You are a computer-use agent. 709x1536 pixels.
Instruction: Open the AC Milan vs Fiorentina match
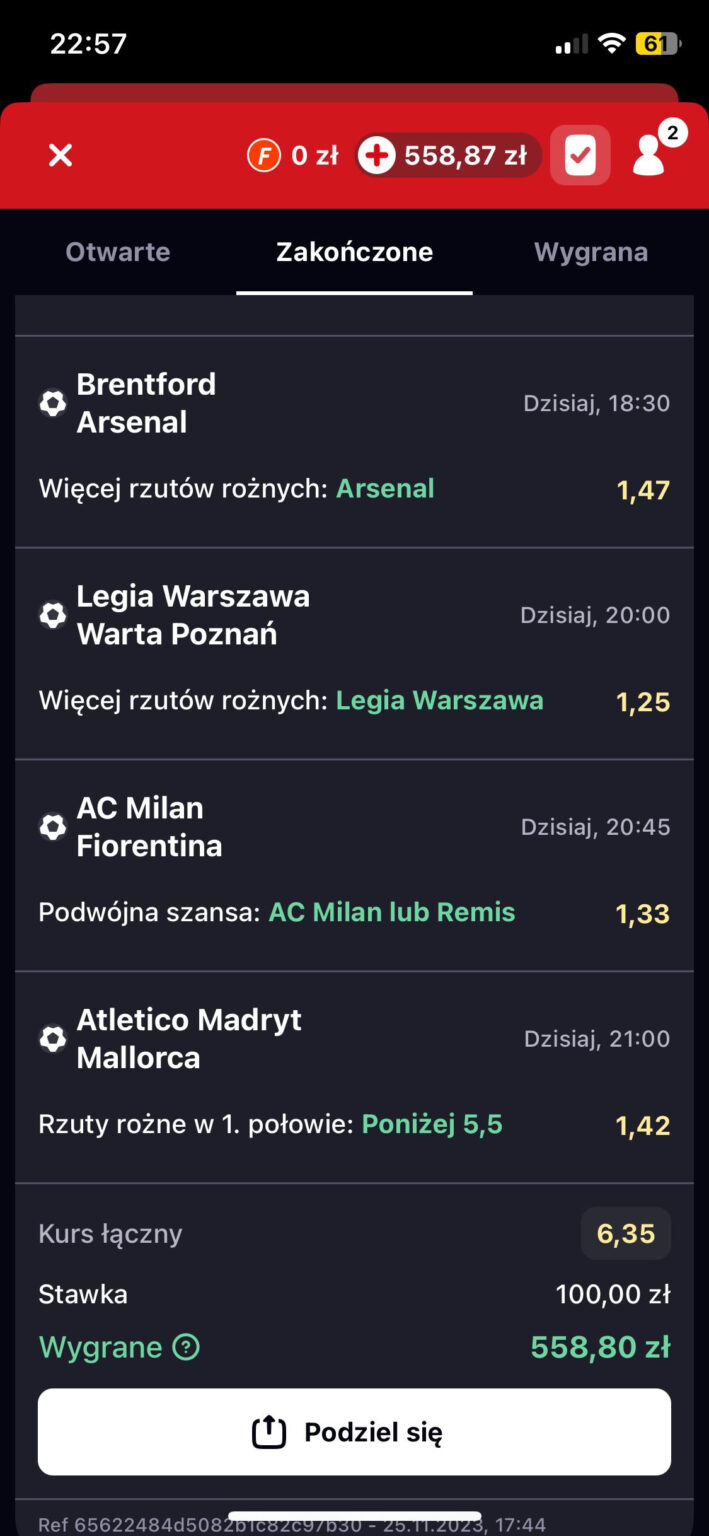click(x=149, y=827)
